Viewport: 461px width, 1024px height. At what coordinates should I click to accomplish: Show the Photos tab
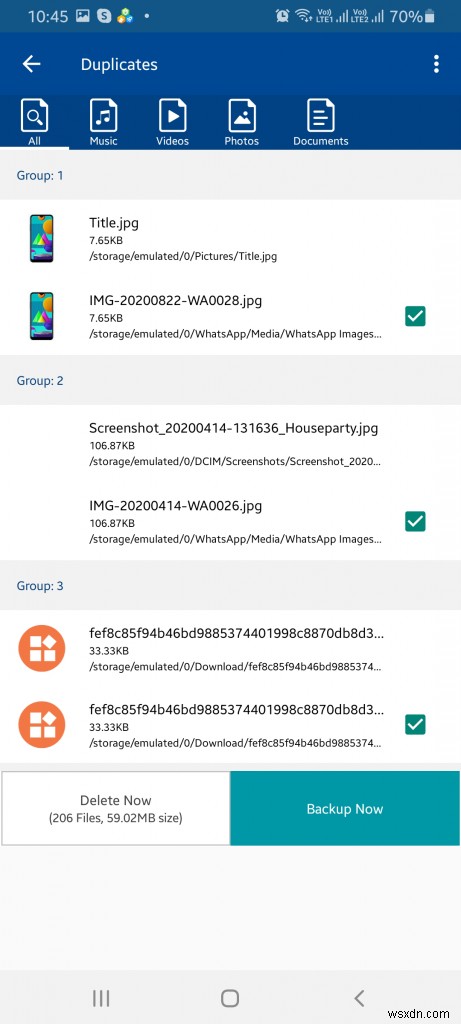[242, 123]
